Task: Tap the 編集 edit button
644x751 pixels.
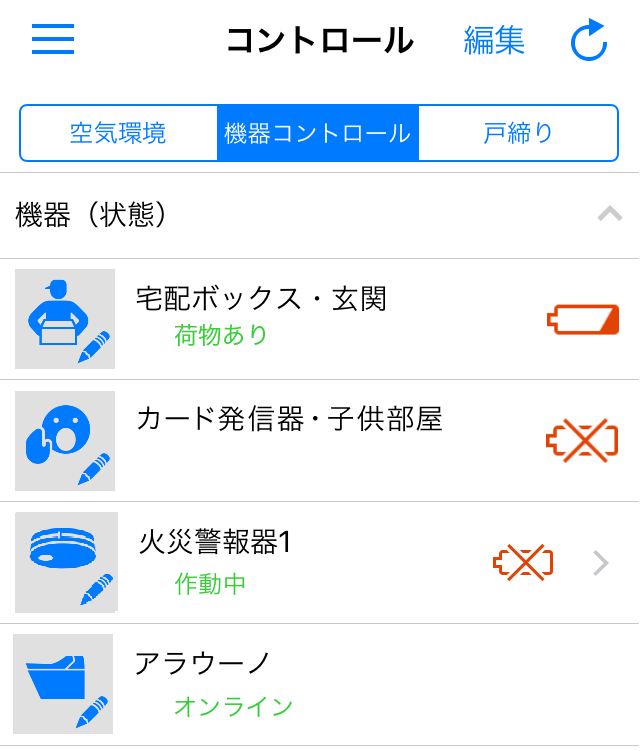Action: click(494, 41)
